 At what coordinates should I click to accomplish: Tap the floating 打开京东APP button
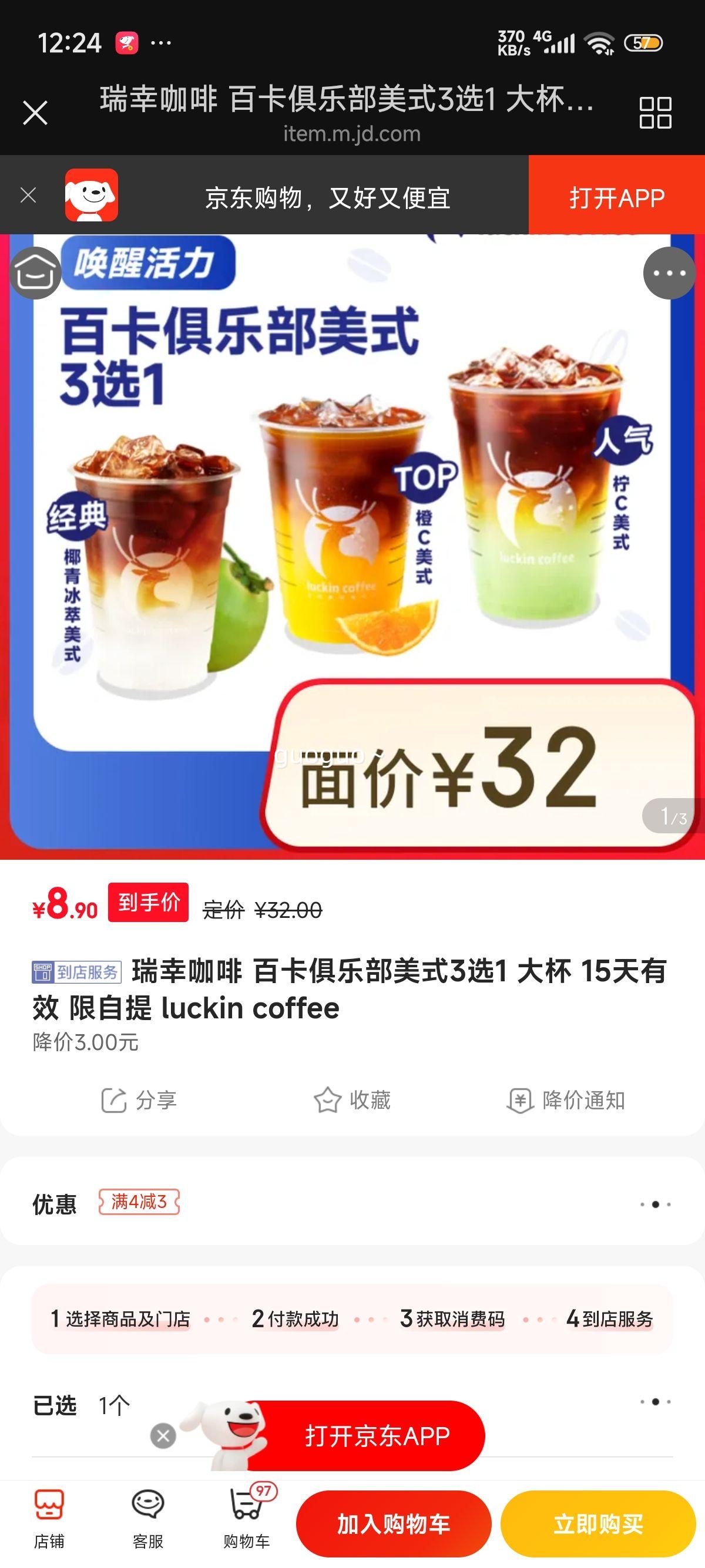(377, 1436)
